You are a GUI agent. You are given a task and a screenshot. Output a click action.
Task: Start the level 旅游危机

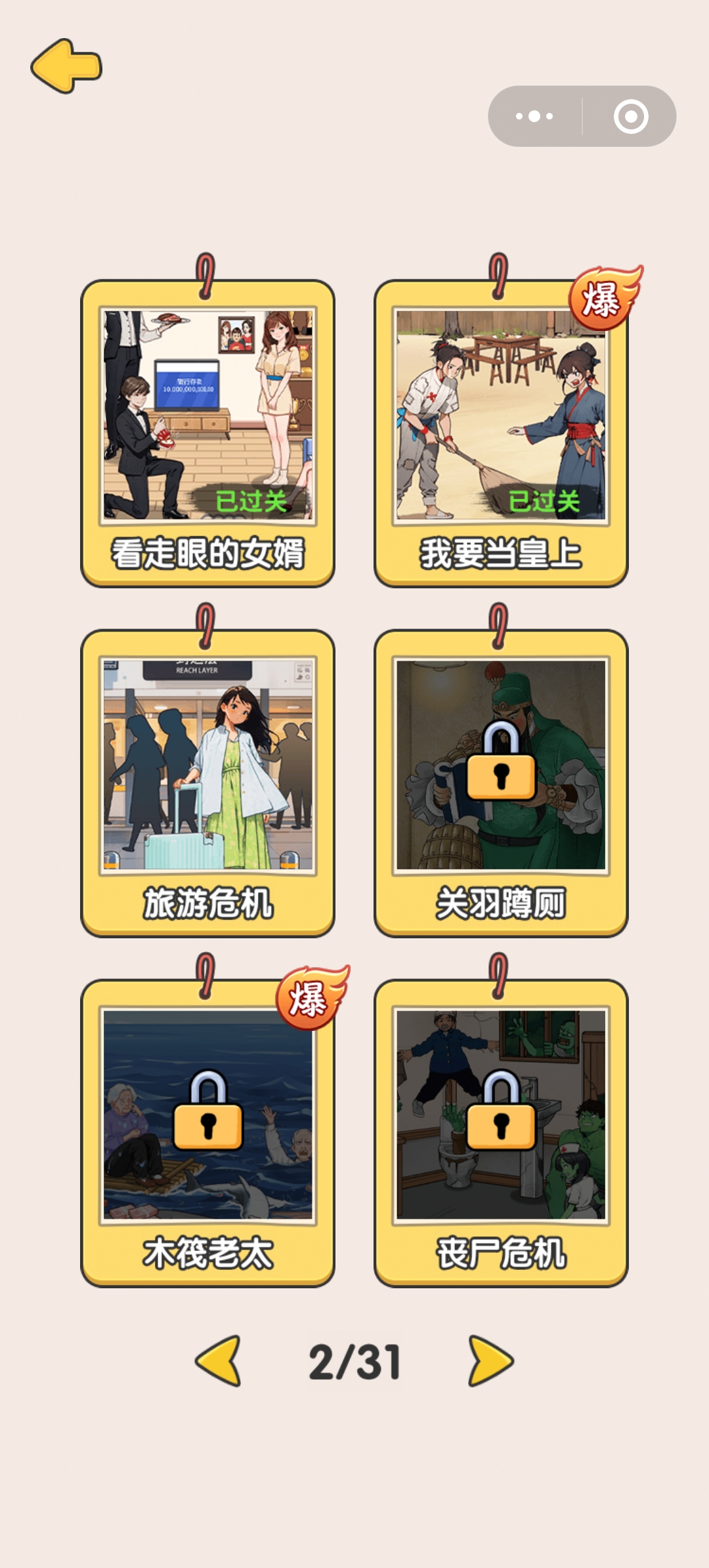pos(207,783)
